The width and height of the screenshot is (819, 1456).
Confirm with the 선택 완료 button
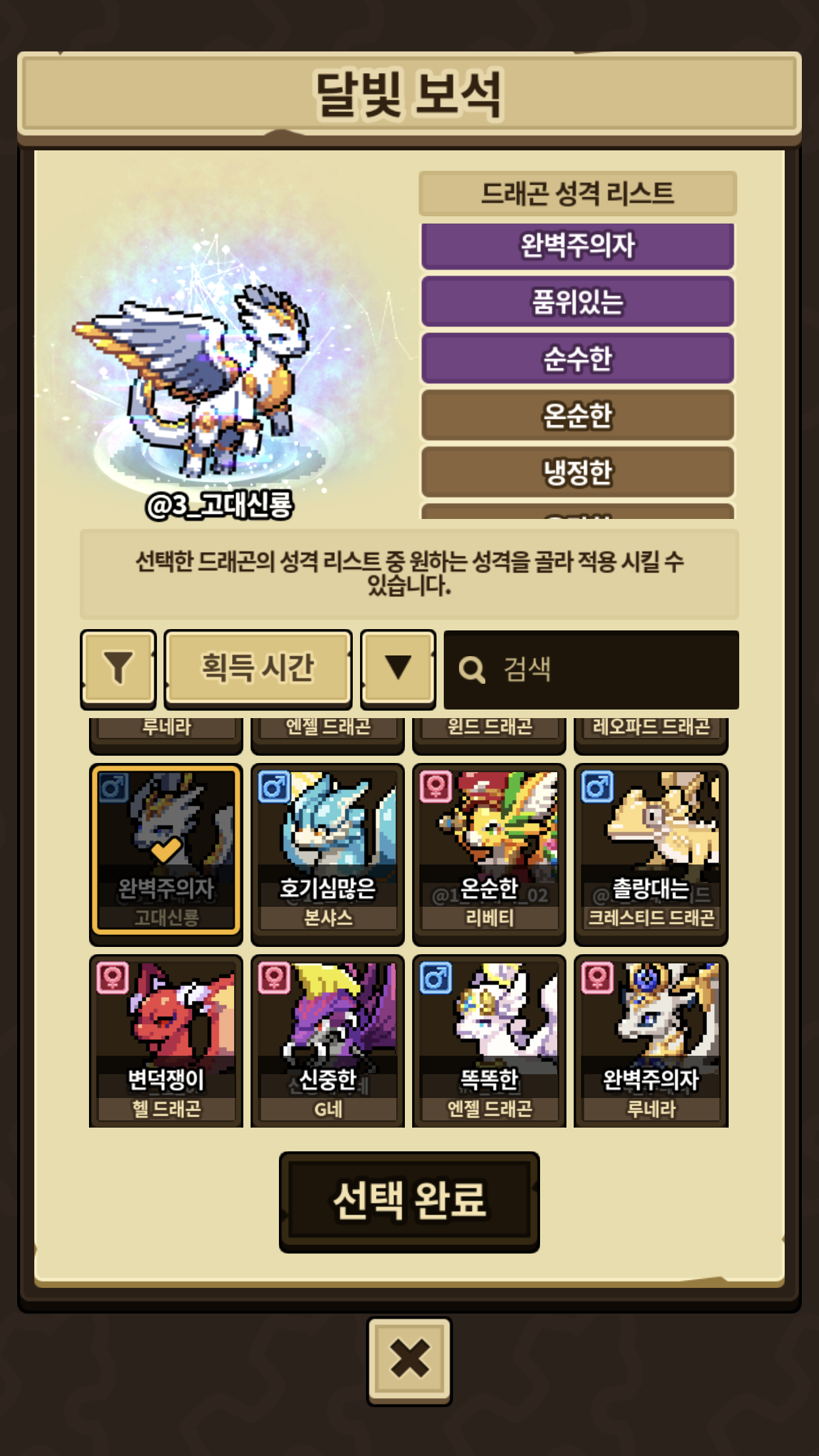click(409, 1201)
